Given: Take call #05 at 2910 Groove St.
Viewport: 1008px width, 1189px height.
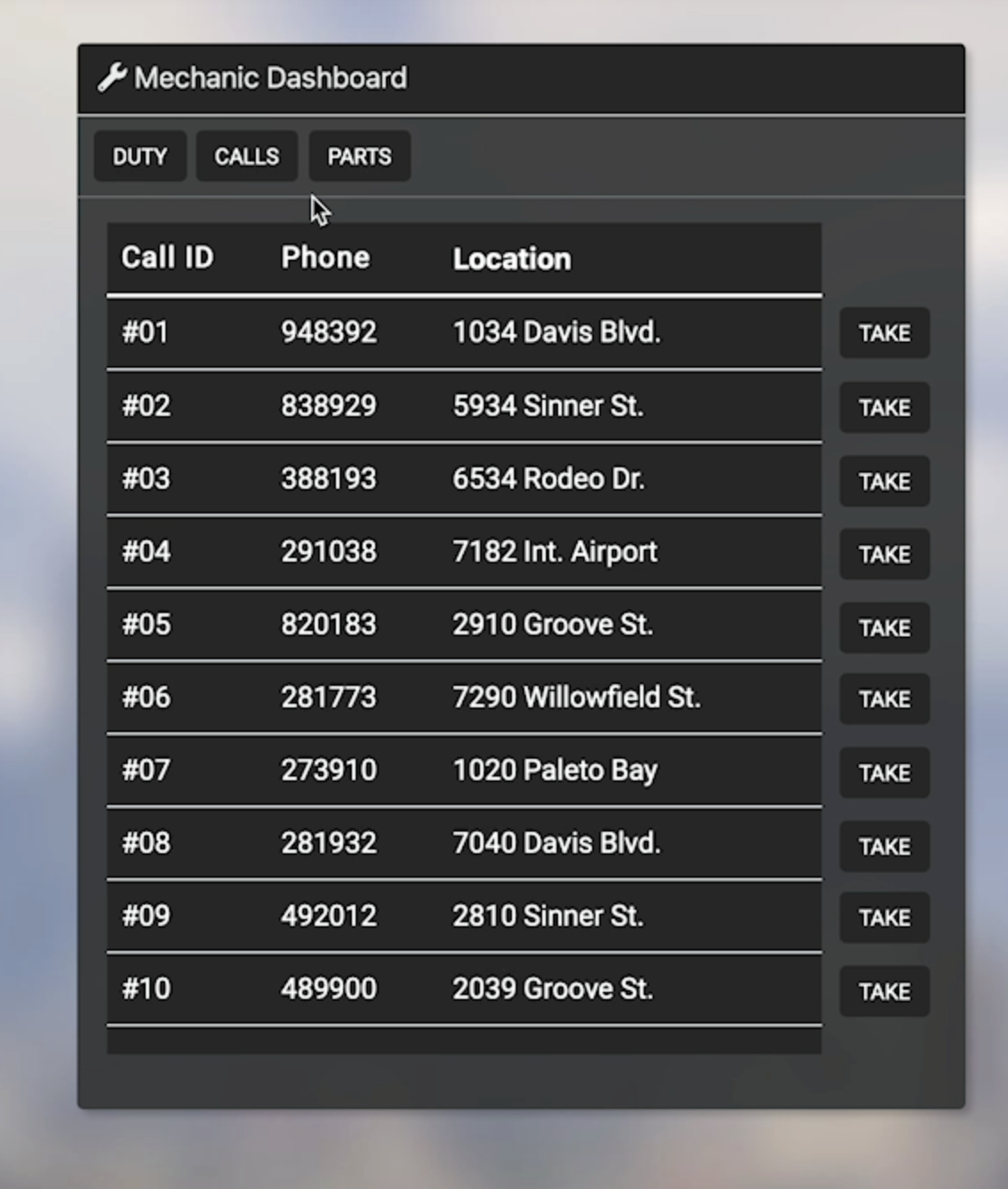Looking at the screenshot, I should pos(884,626).
